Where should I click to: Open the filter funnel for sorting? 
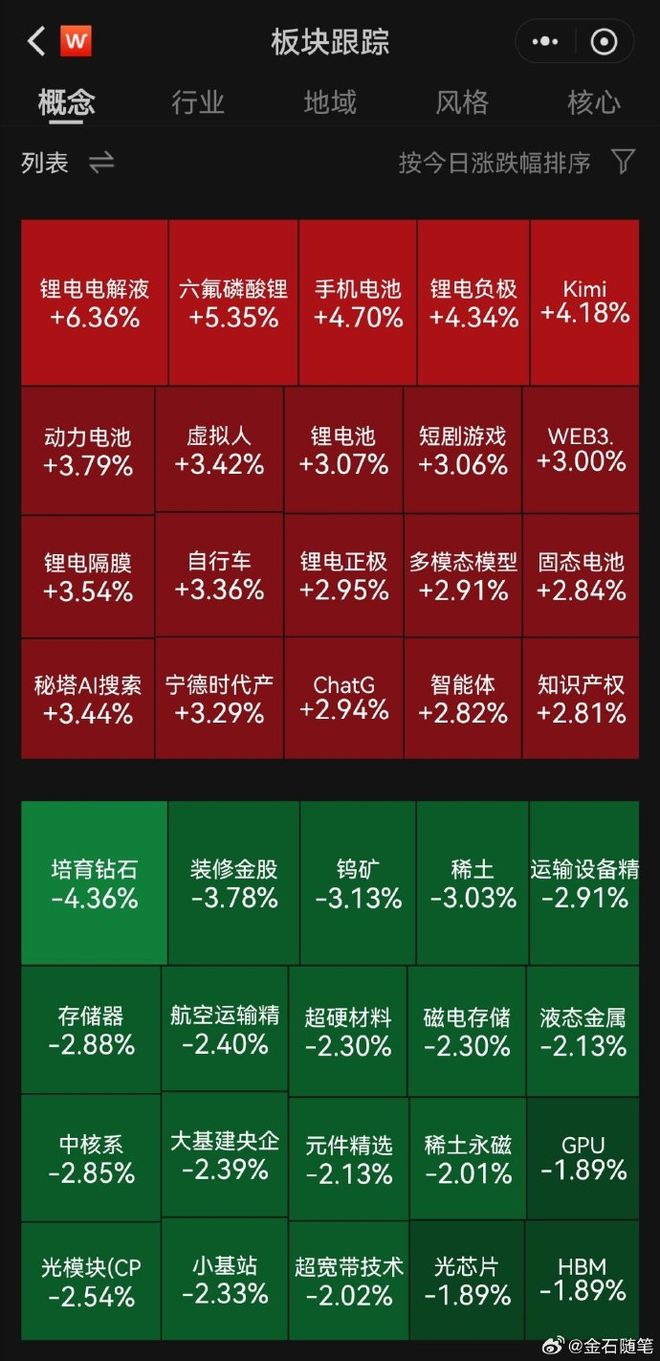tap(623, 162)
